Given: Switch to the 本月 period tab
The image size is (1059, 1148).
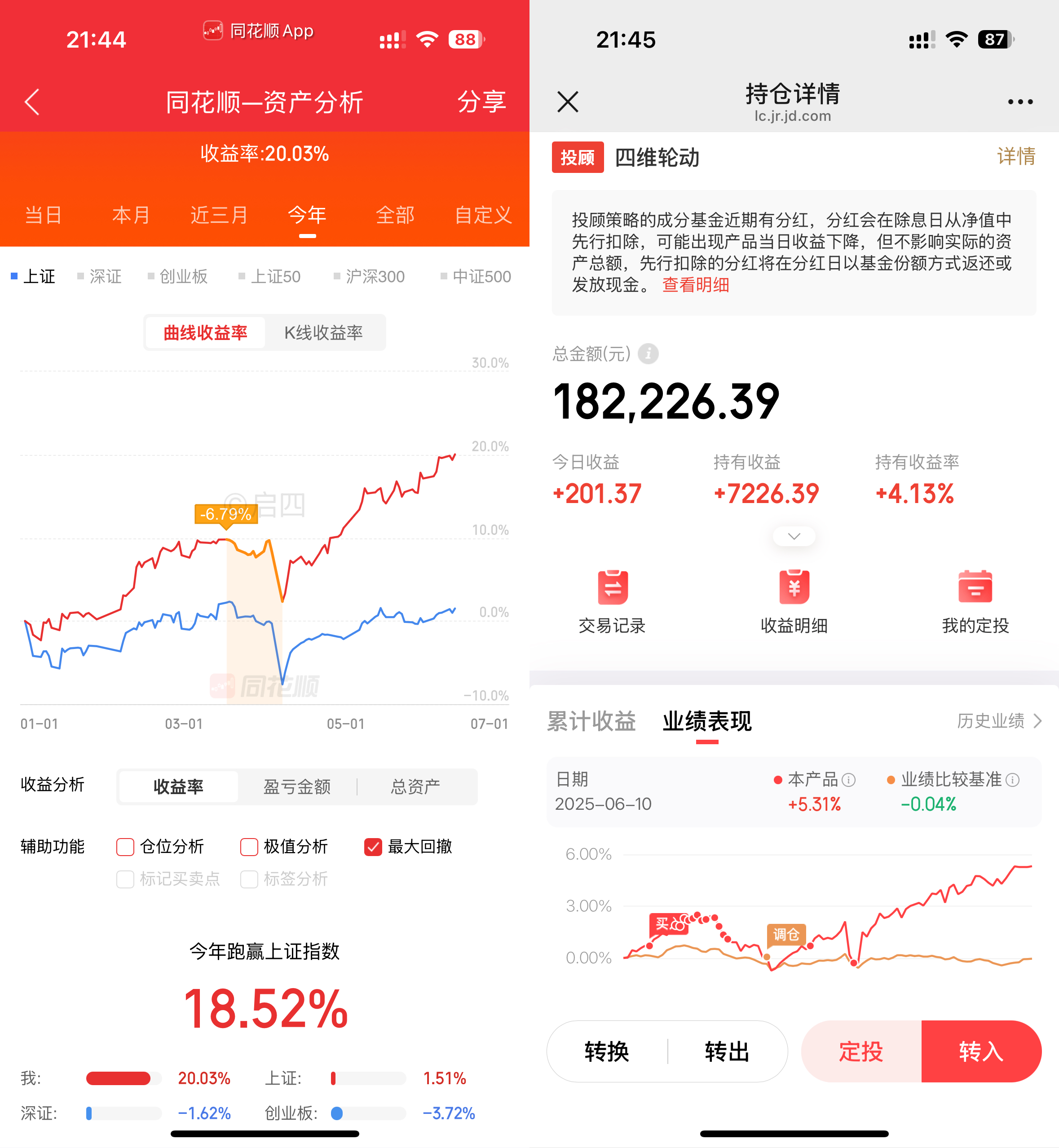Looking at the screenshot, I should pos(131,215).
